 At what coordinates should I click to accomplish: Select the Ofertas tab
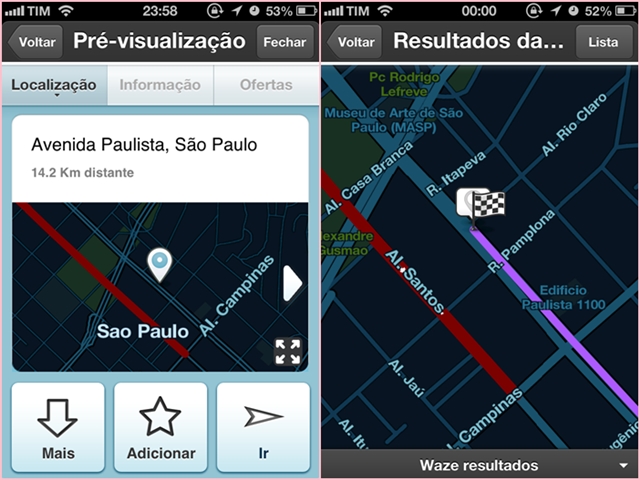pyautogui.click(x=266, y=86)
